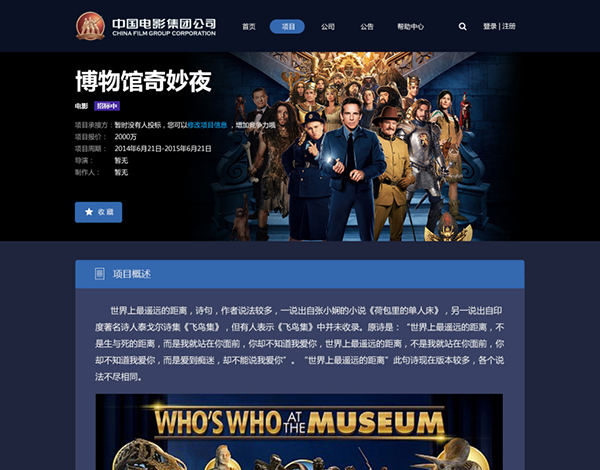Tap the 注册 register link
This screenshot has height=470, width=600.
pyautogui.click(x=509, y=27)
